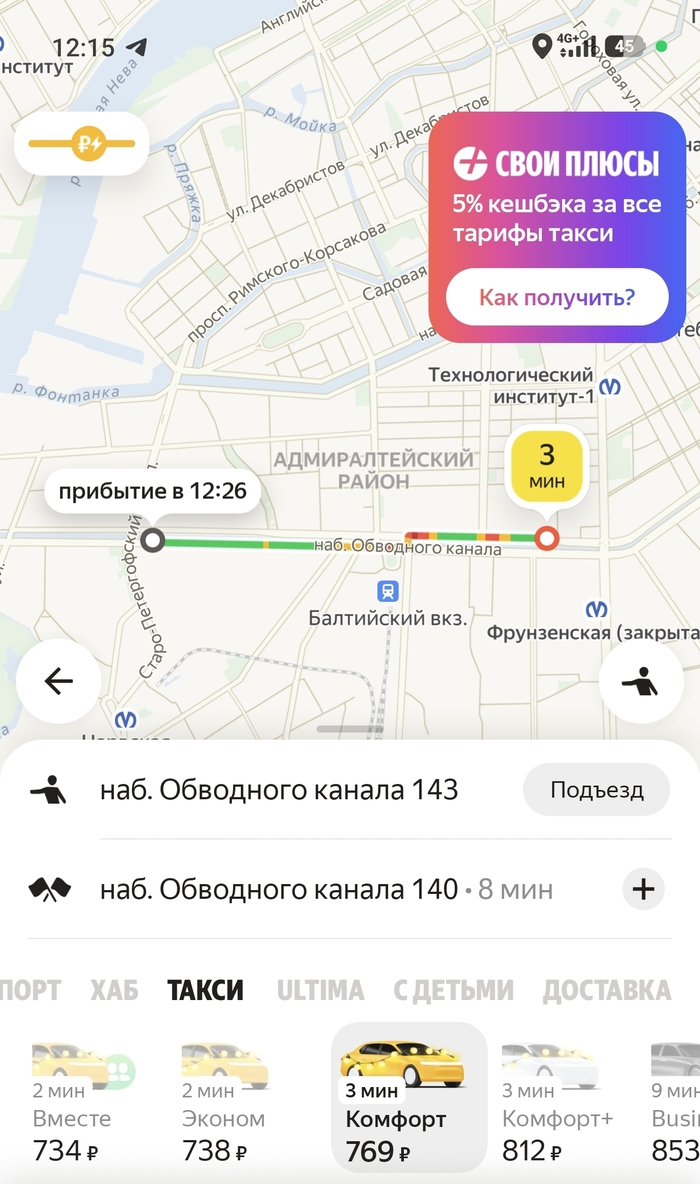
Task: Tap the 'Подъезд' entrance button
Action: click(x=596, y=790)
